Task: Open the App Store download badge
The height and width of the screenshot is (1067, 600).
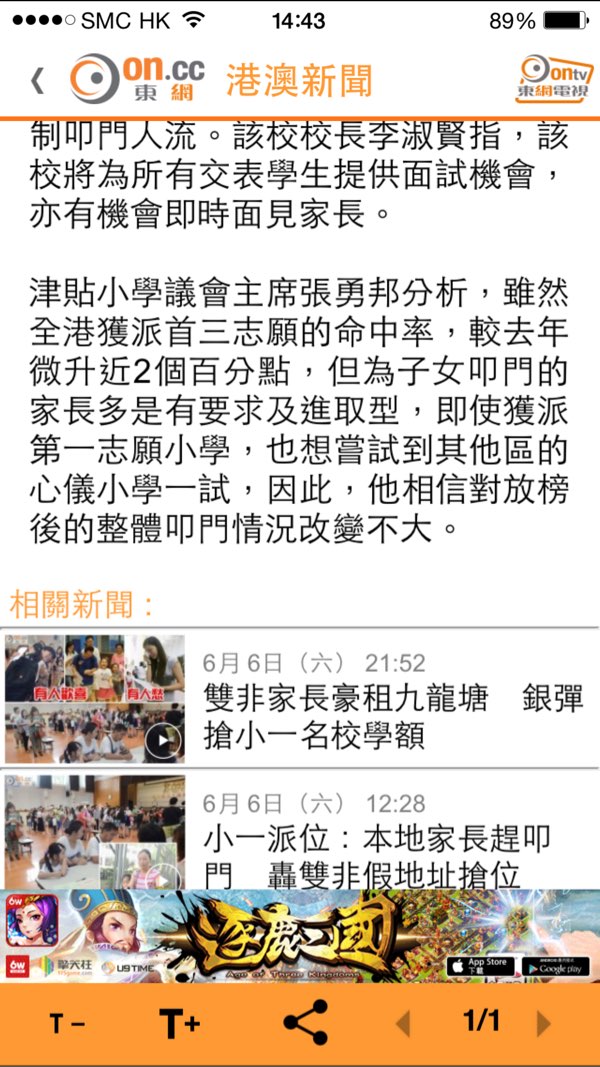Action: pos(479,966)
